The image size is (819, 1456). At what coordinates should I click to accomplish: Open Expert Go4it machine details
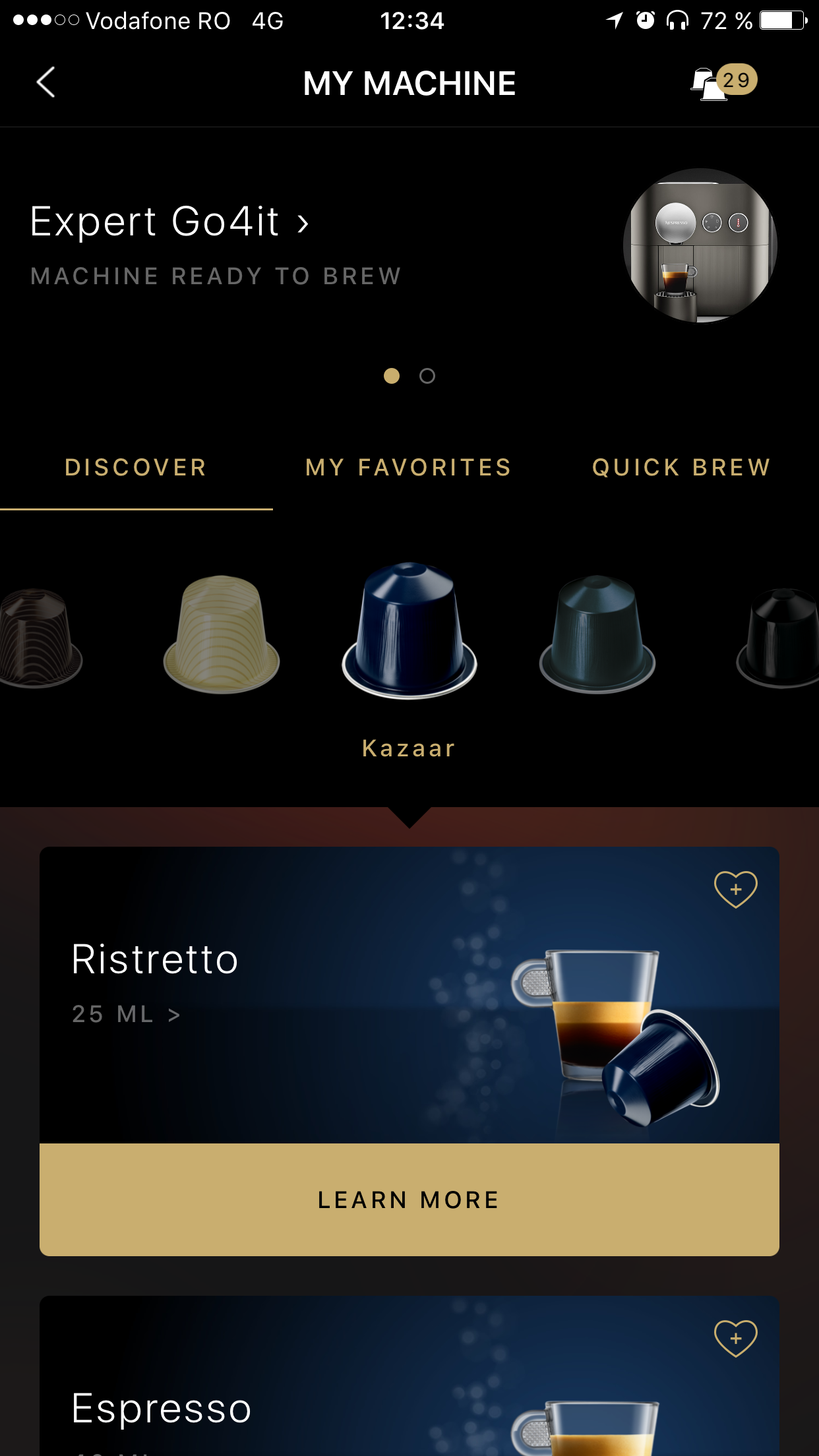169,222
